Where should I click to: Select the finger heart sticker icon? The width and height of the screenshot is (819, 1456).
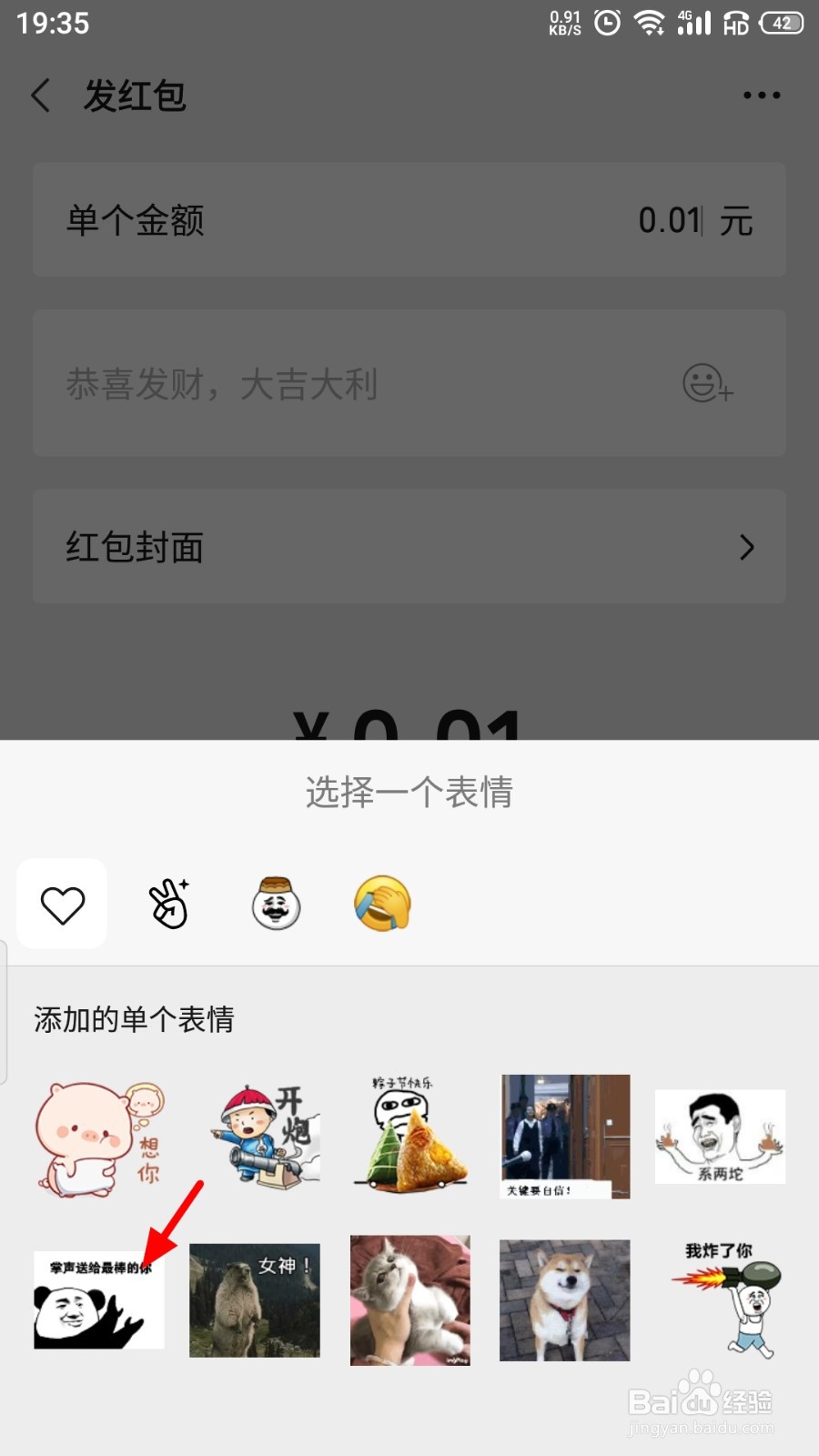168,903
